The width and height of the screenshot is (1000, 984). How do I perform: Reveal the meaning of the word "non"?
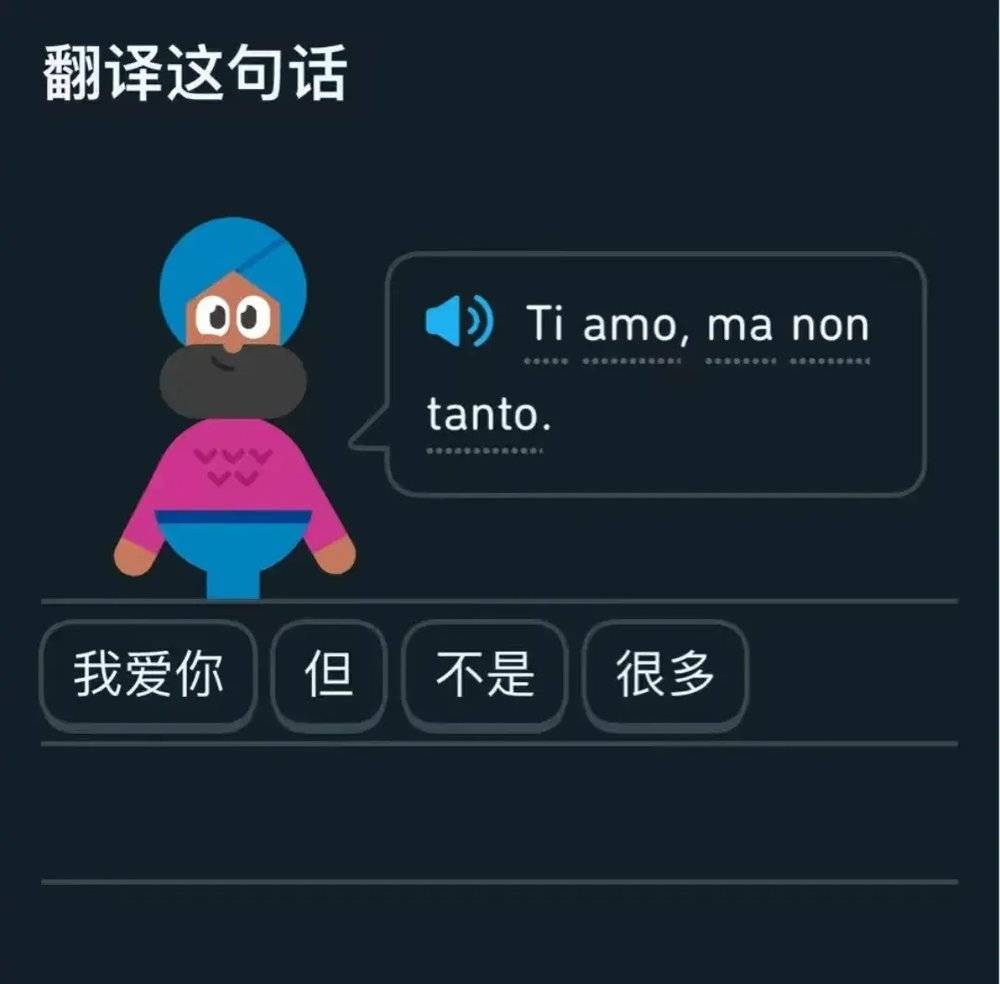coord(830,326)
